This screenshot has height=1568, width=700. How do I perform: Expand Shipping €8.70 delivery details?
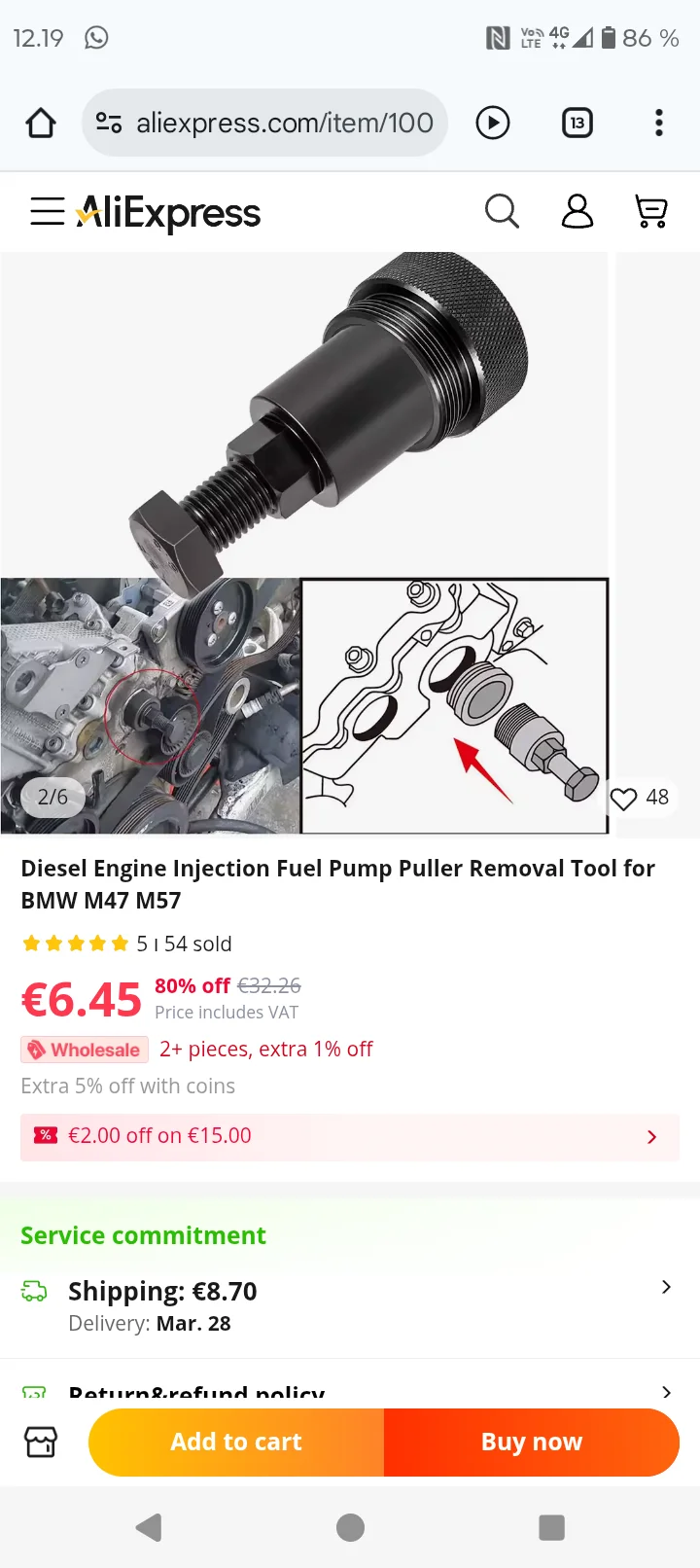pos(350,1305)
